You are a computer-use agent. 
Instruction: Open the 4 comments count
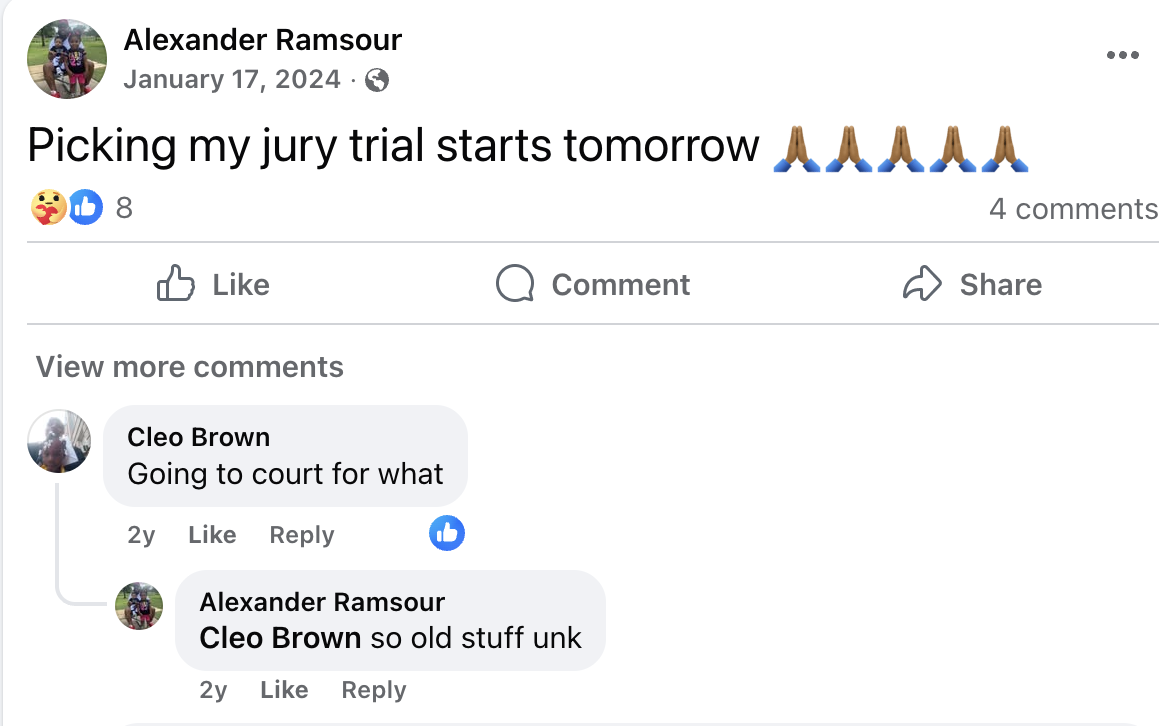(1072, 209)
